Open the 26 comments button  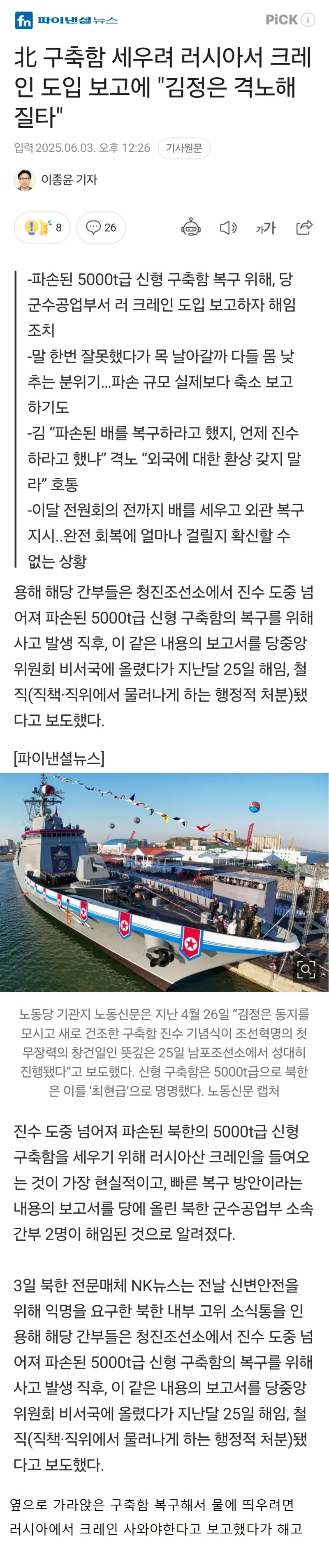point(101,228)
